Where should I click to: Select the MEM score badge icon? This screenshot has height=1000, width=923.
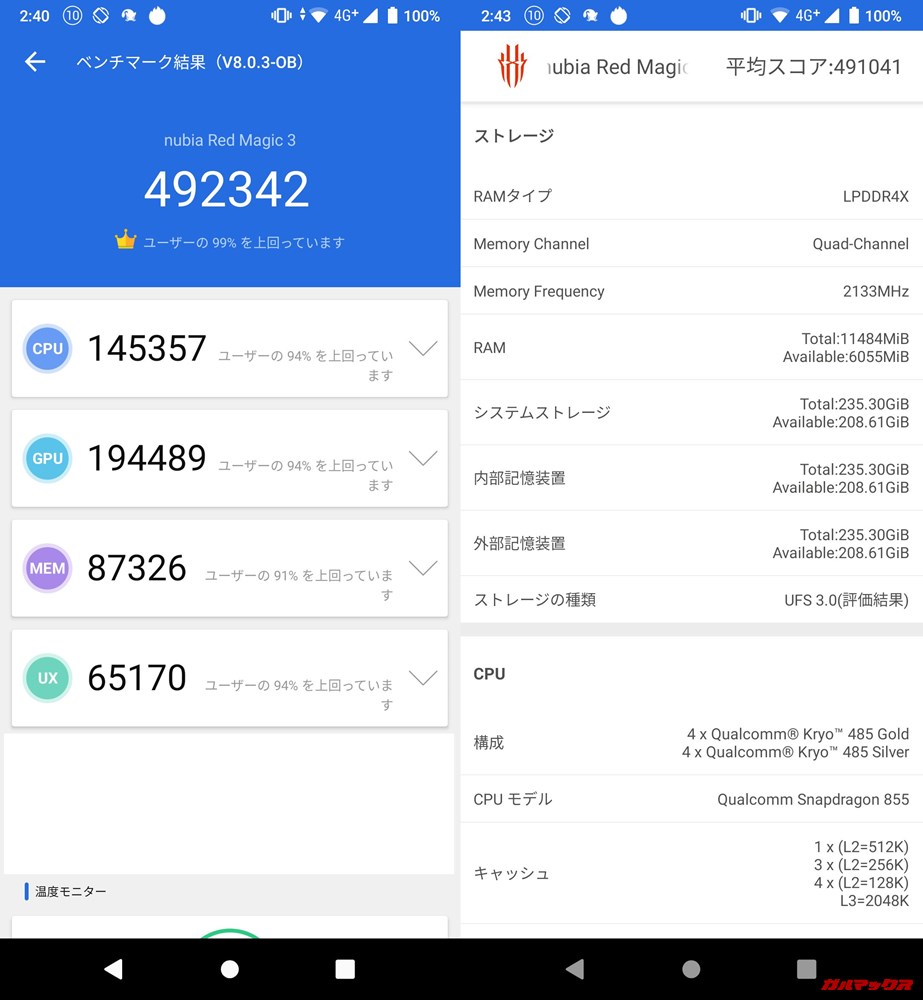click(x=47, y=568)
